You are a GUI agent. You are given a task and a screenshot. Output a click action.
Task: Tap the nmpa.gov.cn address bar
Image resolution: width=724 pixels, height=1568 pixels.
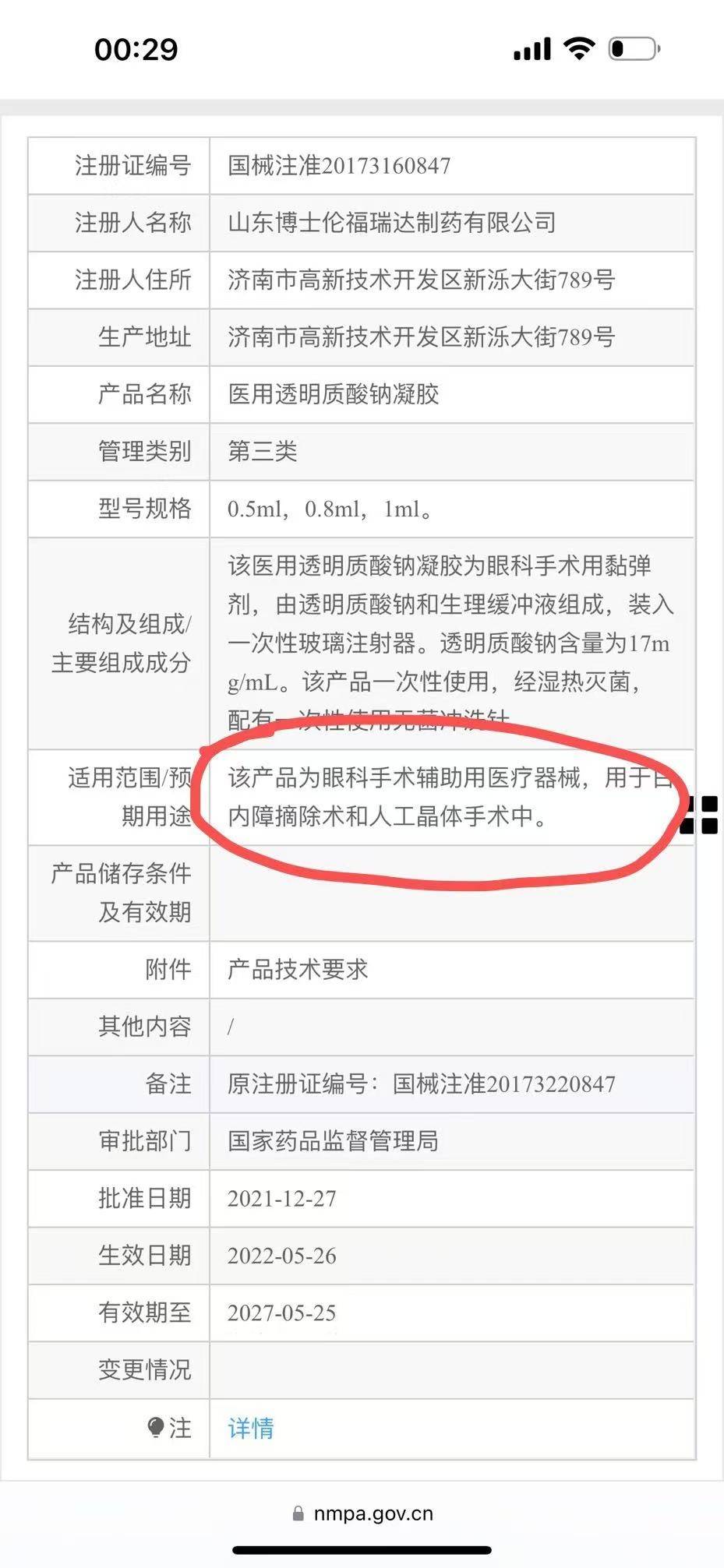[363, 1513]
